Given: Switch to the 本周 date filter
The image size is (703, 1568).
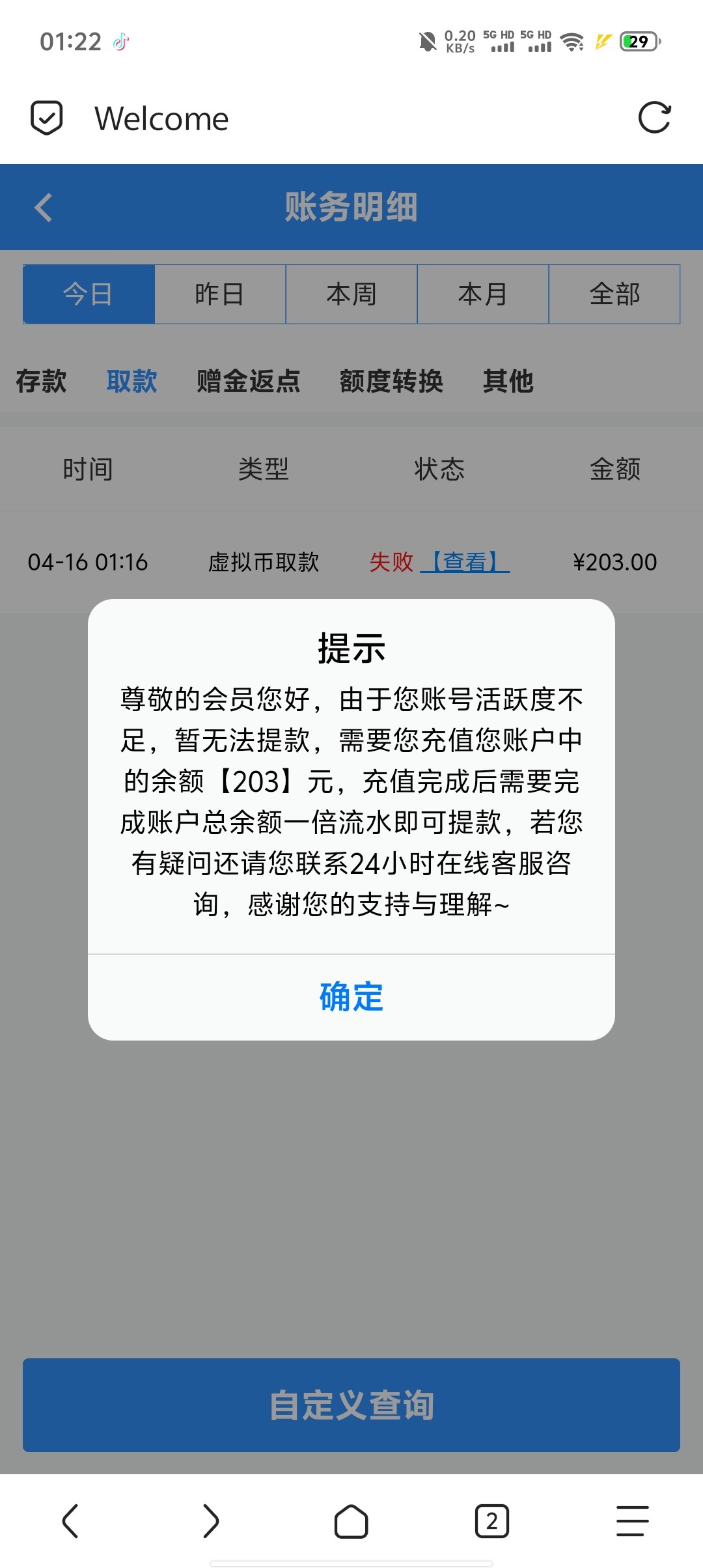Looking at the screenshot, I should coord(351,294).
